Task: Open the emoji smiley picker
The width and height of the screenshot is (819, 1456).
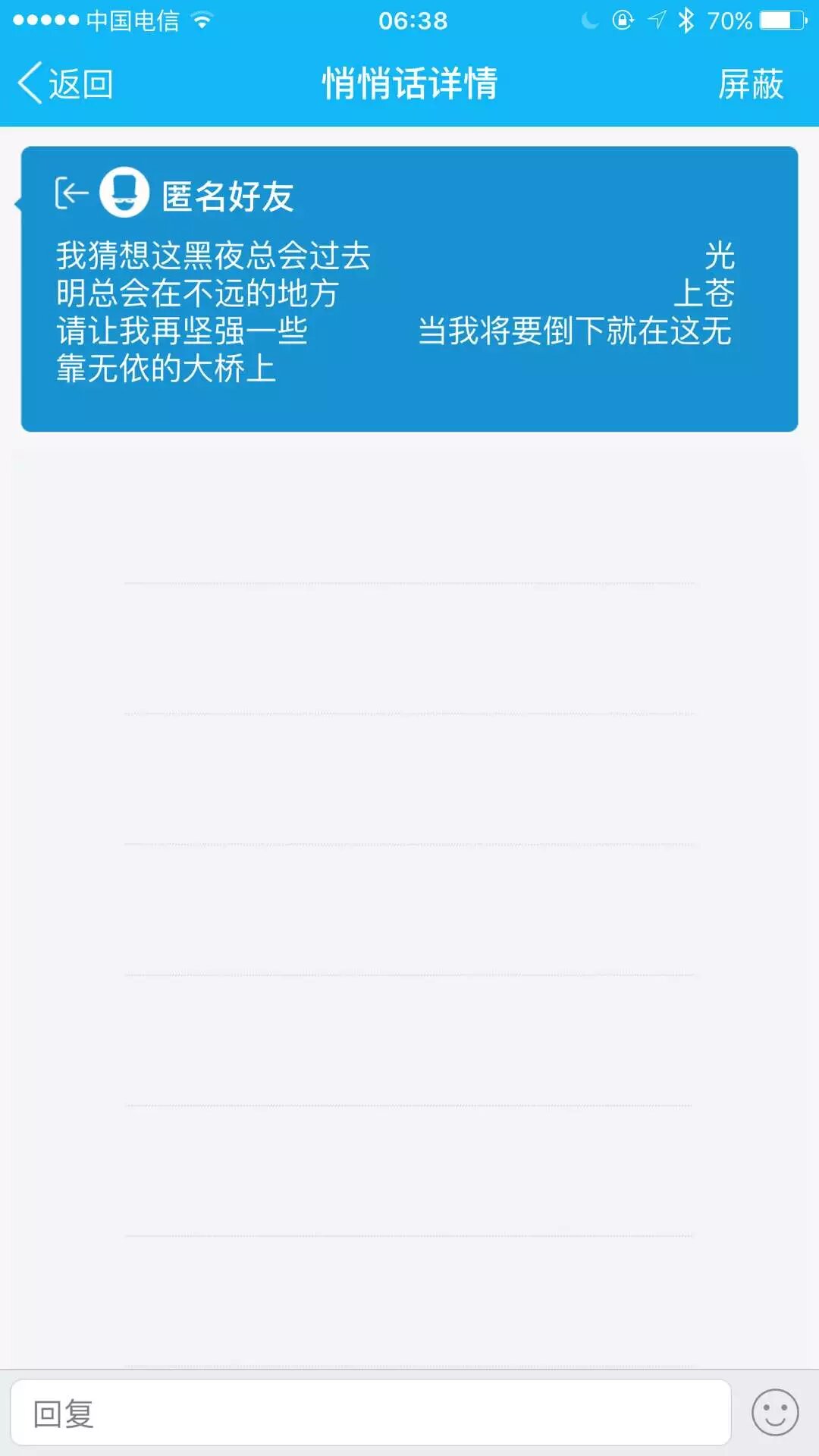Action: coord(774,1412)
